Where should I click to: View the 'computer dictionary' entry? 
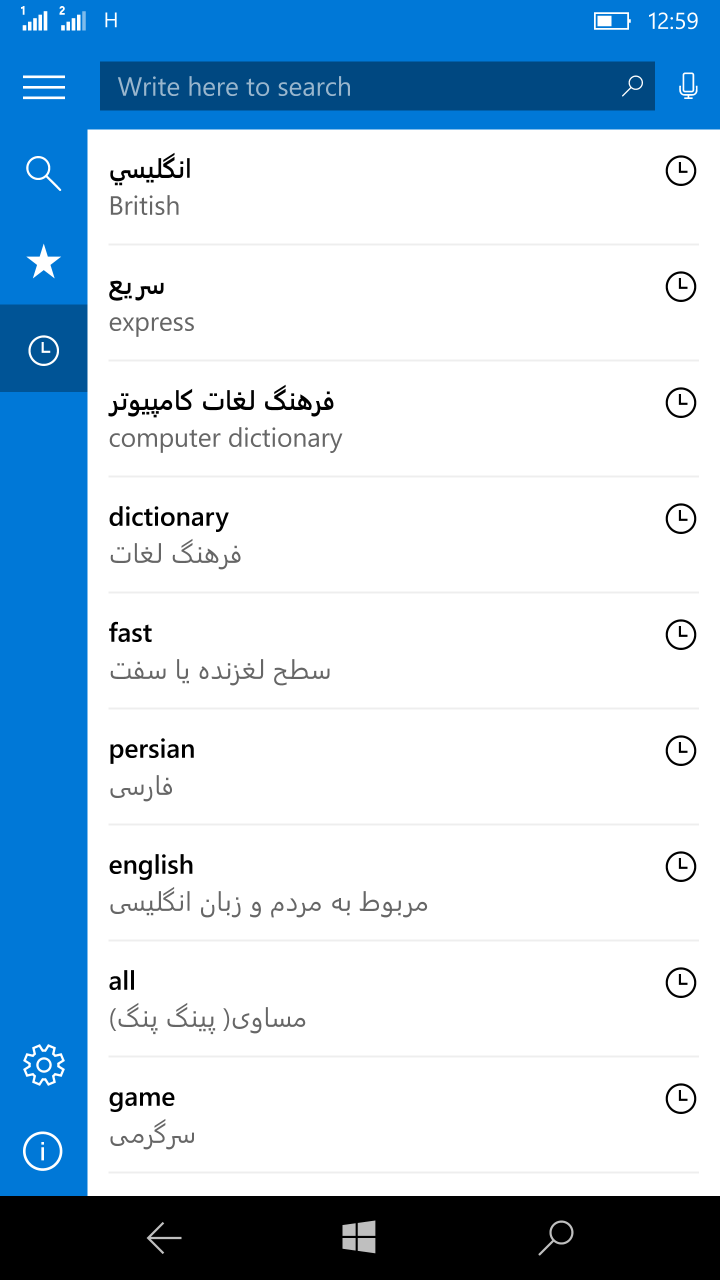[380, 419]
